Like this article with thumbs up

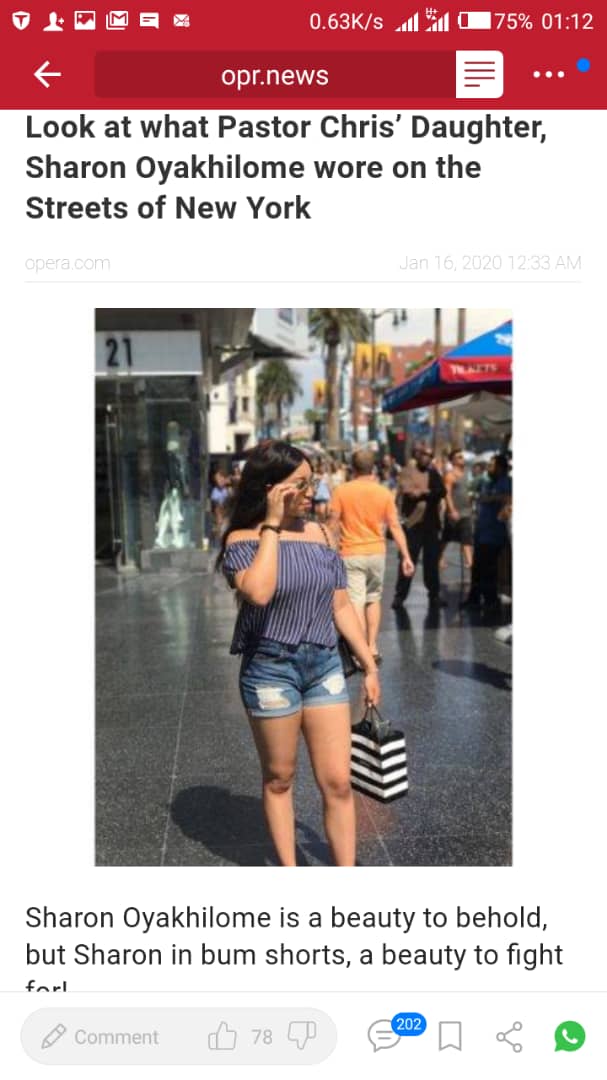tap(222, 1037)
